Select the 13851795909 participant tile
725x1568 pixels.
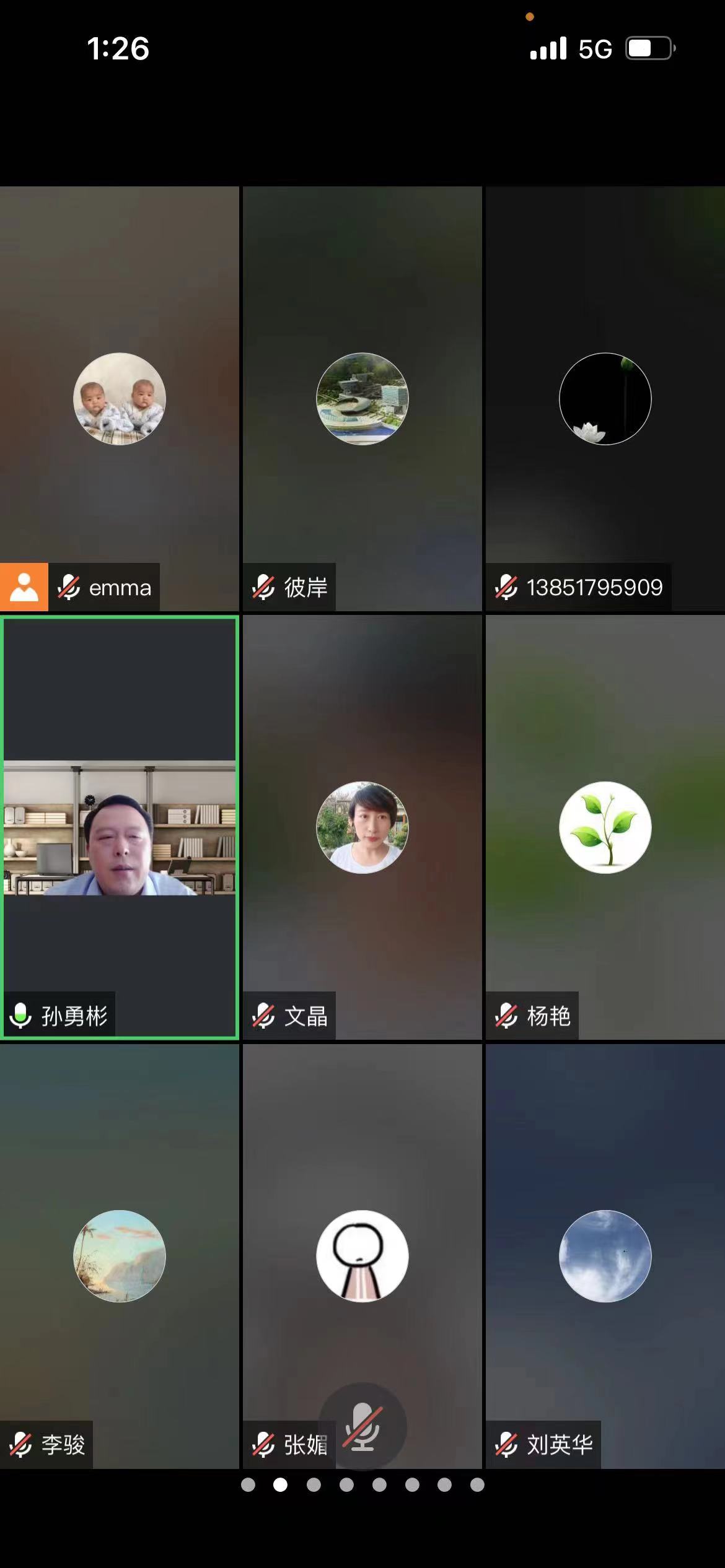click(x=605, y=399)
